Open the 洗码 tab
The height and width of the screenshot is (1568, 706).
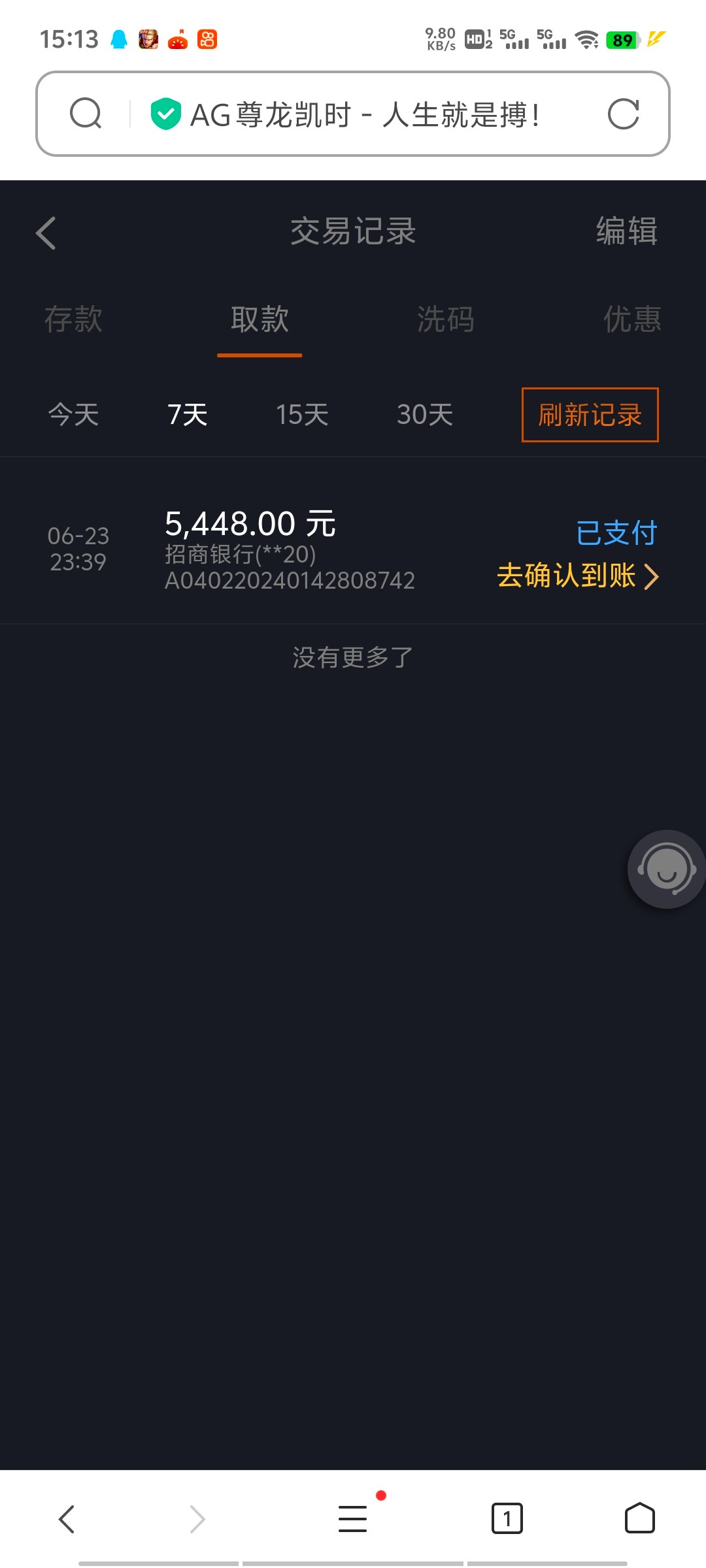pos(446,320)
